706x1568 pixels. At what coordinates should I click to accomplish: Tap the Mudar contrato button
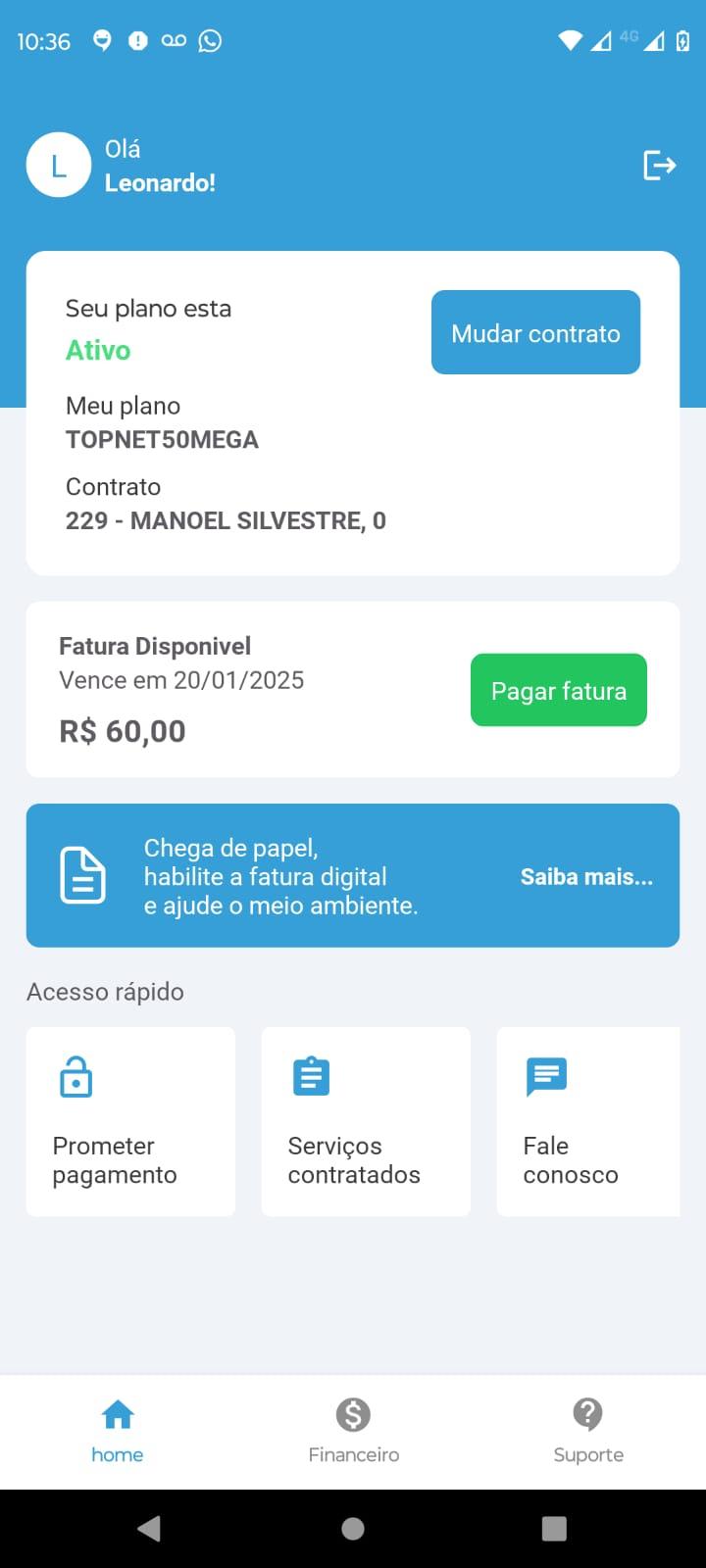[x=535, y=332]
